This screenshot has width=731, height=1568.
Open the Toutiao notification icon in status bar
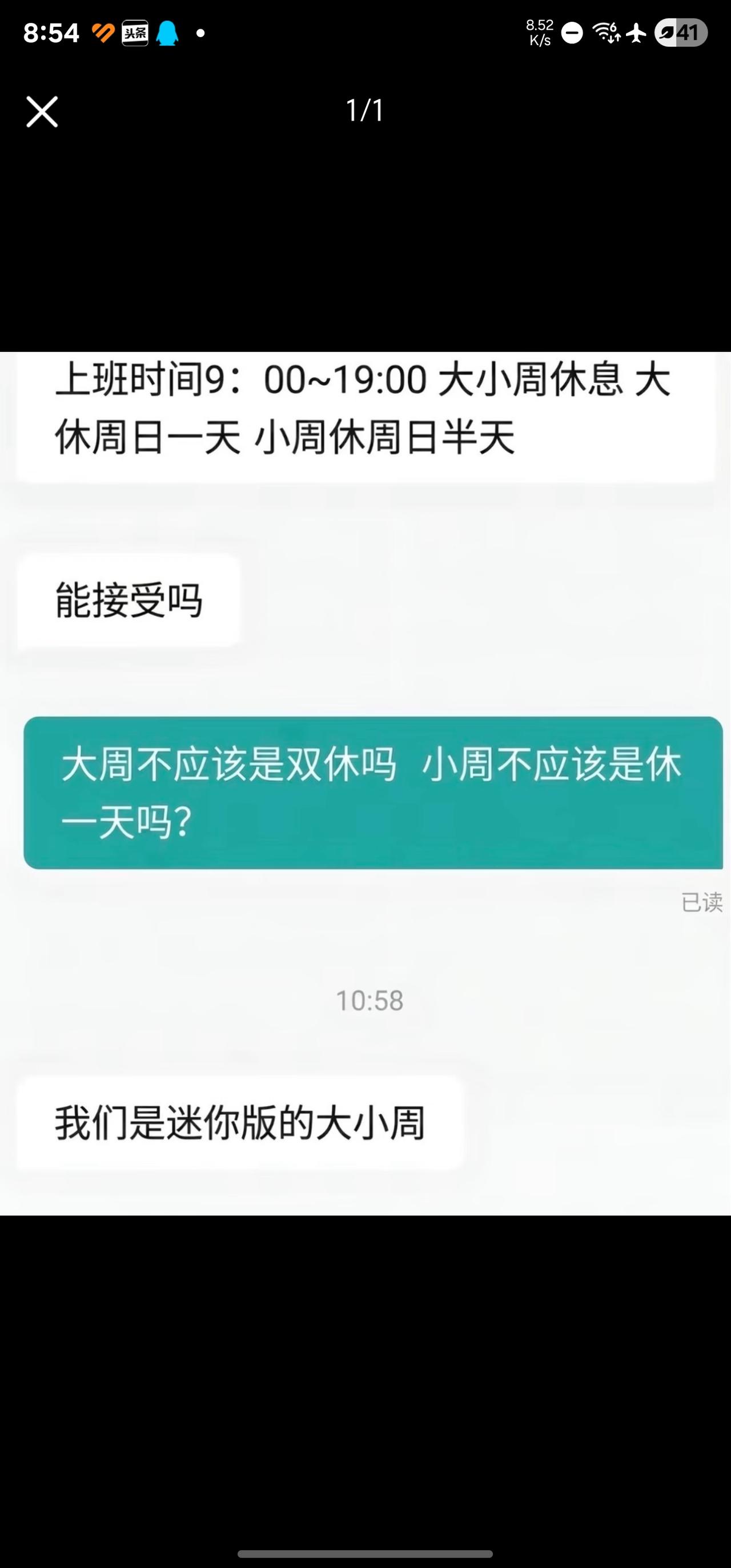pyautogui.click(x=135, y=33)
